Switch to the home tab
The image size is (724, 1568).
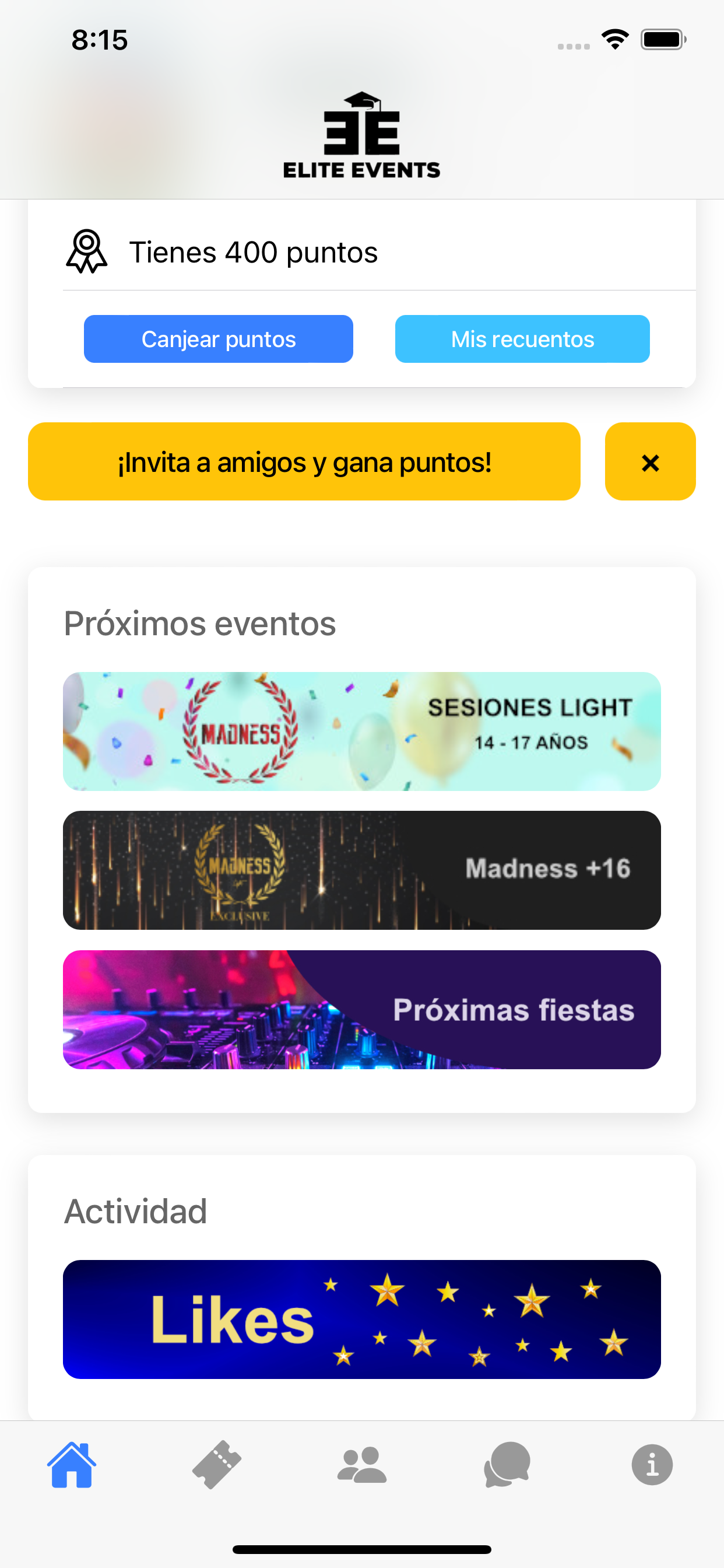(x=72, y=1465)
